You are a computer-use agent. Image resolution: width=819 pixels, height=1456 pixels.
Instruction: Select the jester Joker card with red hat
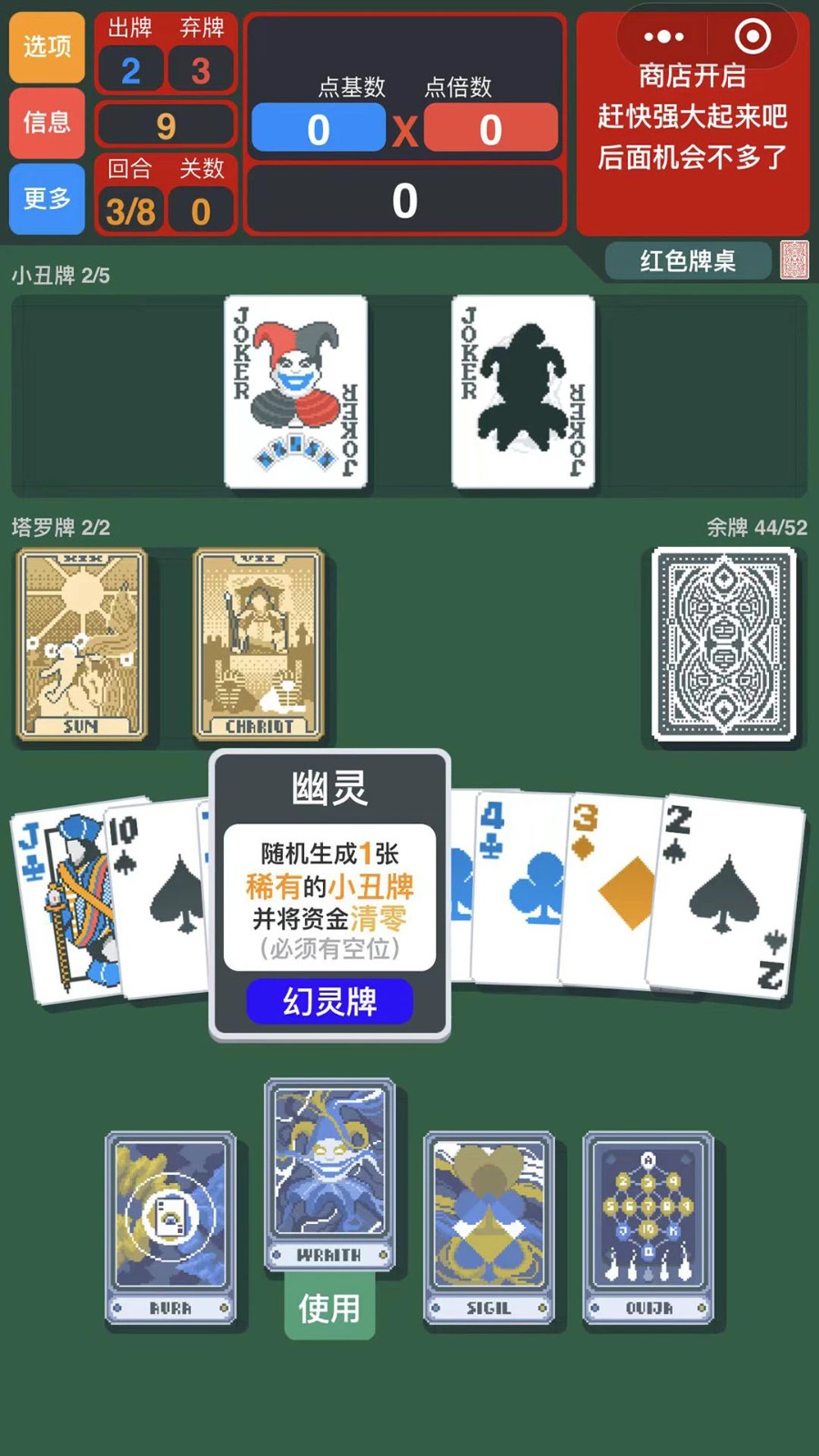click(x=298, y=391)
